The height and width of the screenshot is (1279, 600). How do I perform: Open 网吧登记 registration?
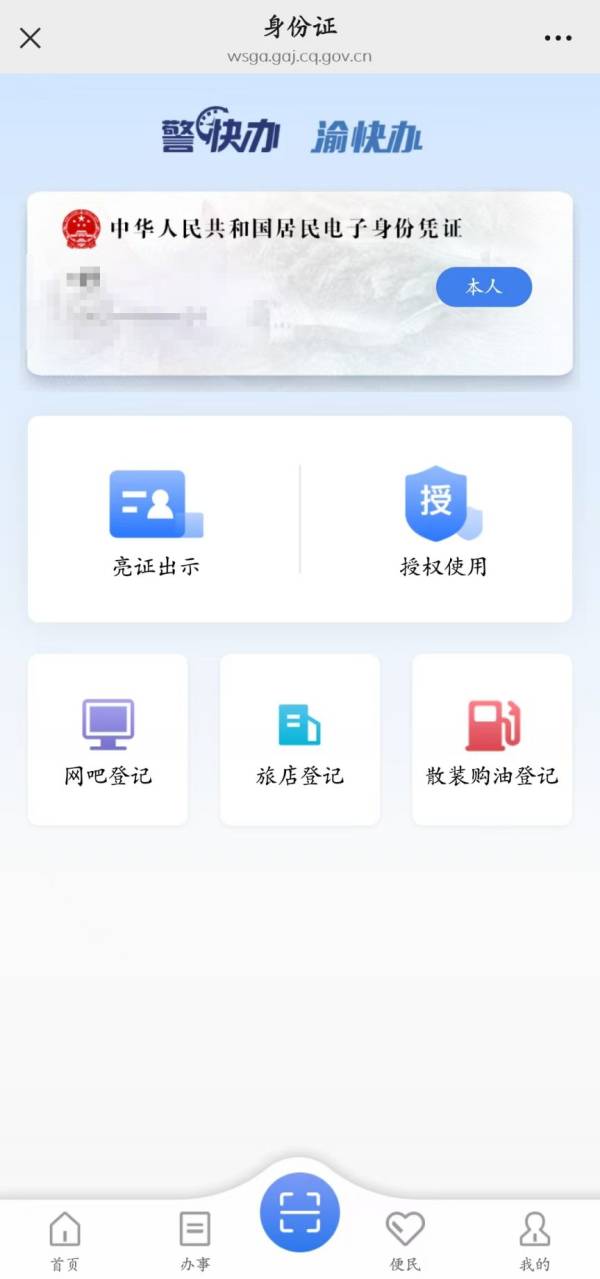pyautogui.click(x=108, y=740)
